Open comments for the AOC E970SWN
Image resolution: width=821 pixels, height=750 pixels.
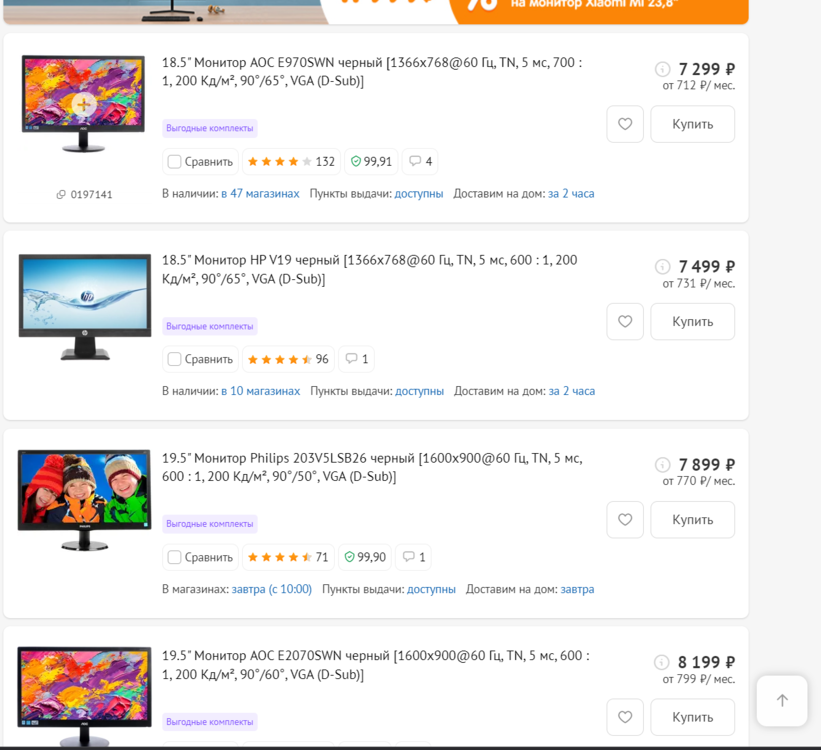click(420, 161)
